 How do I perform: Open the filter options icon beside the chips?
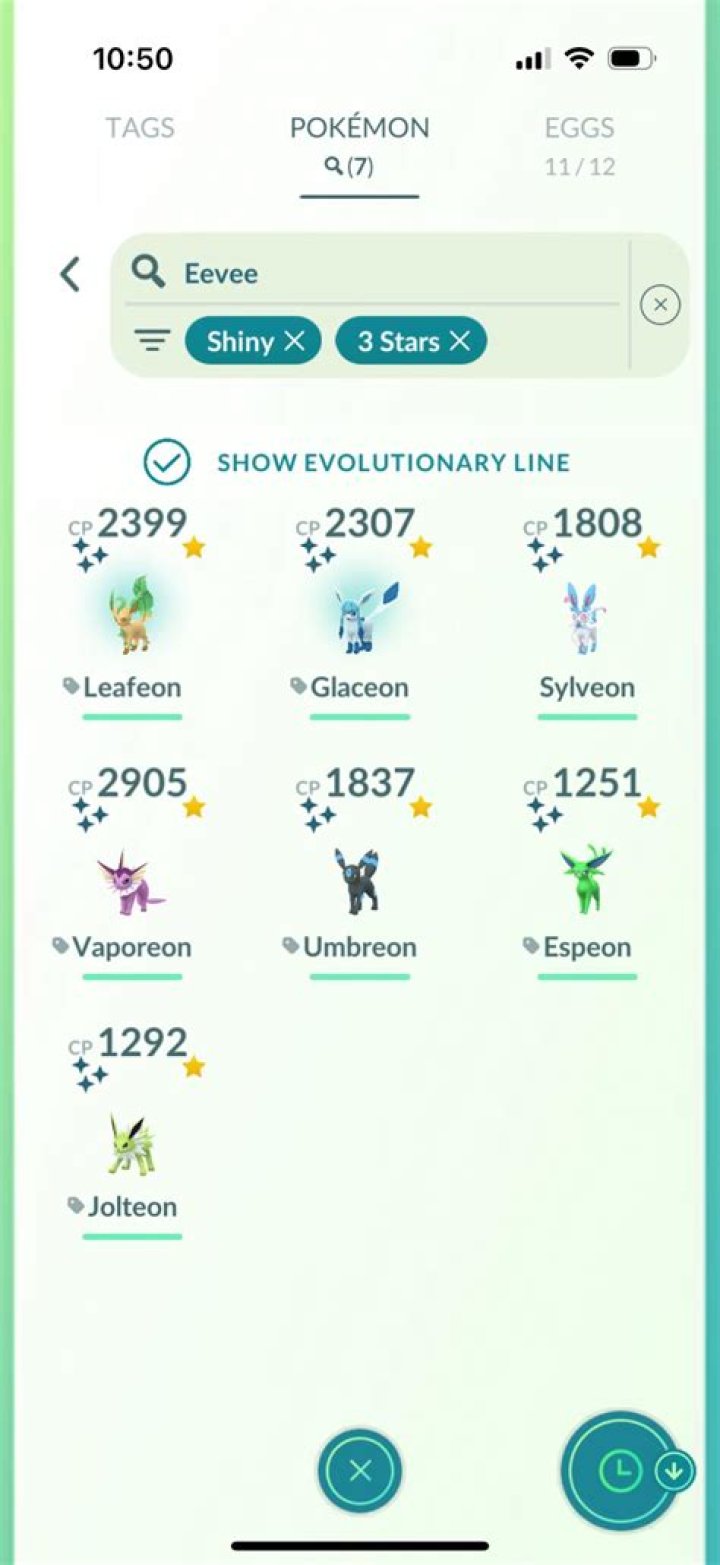click(152, 340)
